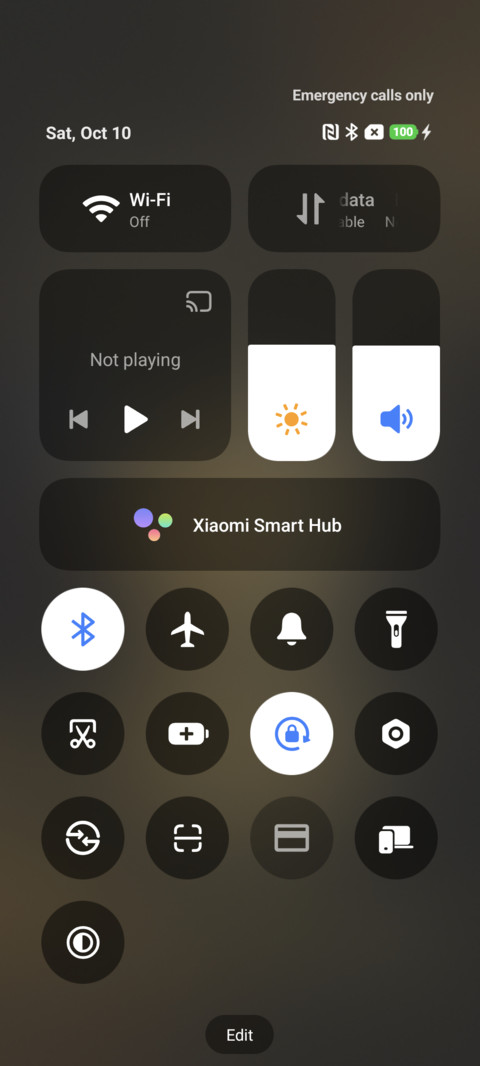
Task: Enable airplane mode
Action: tap(187, 630)
